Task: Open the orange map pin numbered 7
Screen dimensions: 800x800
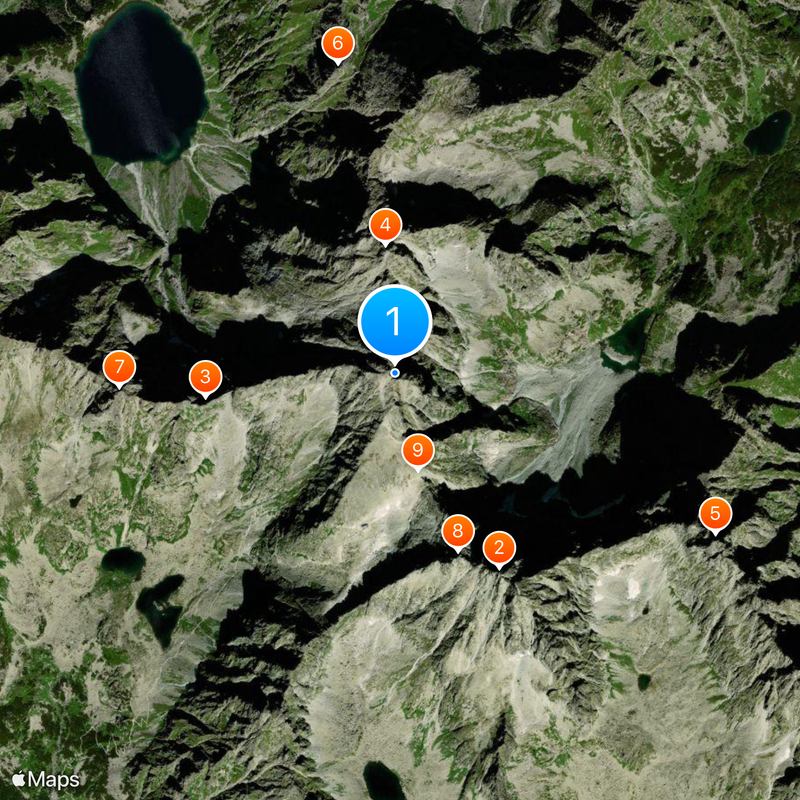Action: pos(119,367)
